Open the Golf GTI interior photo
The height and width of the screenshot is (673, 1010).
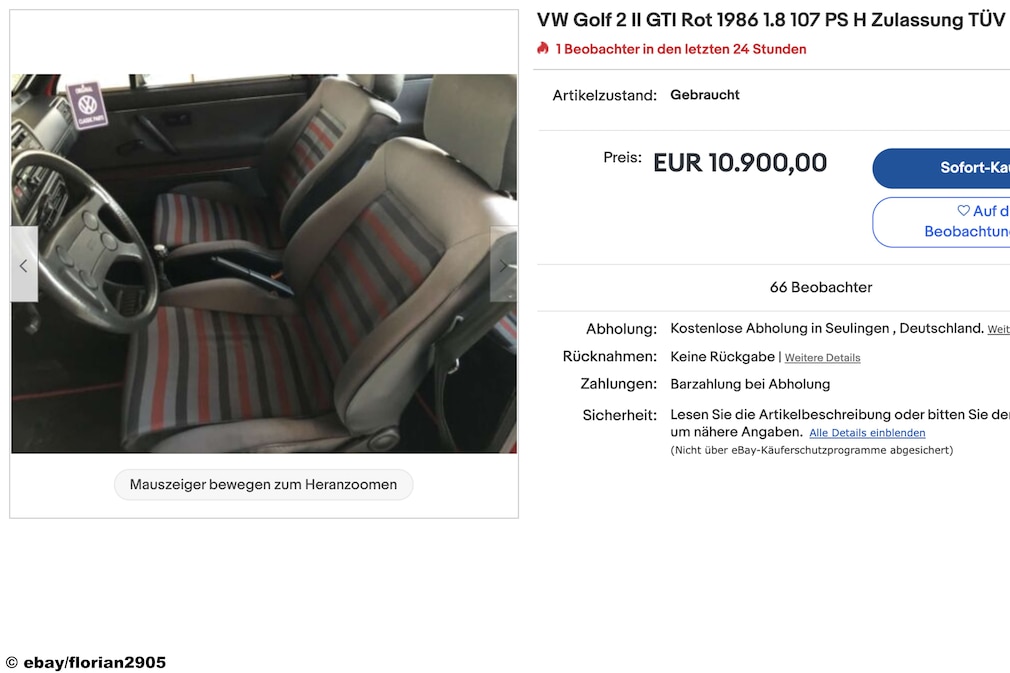(264, 263)
